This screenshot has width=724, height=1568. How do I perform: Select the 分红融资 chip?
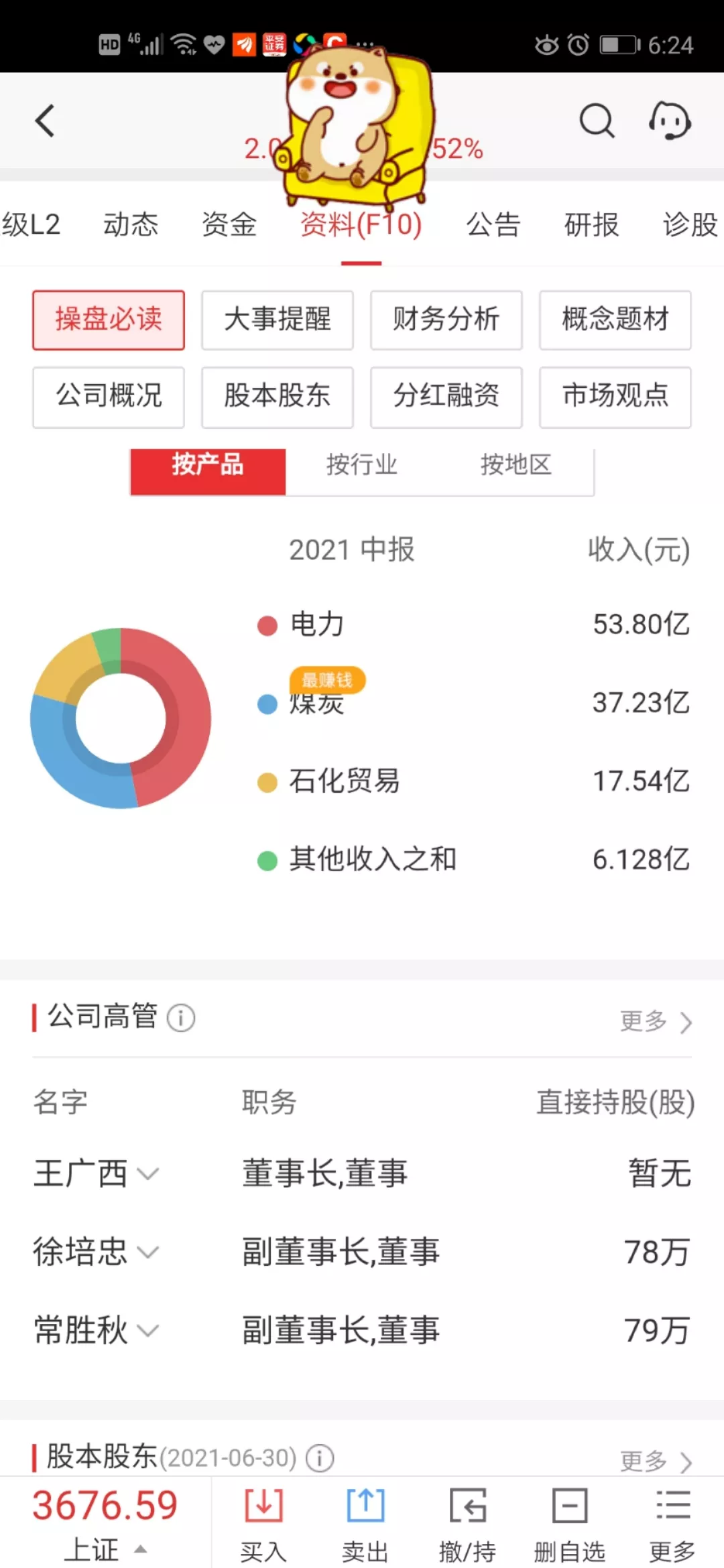(446, 397)
